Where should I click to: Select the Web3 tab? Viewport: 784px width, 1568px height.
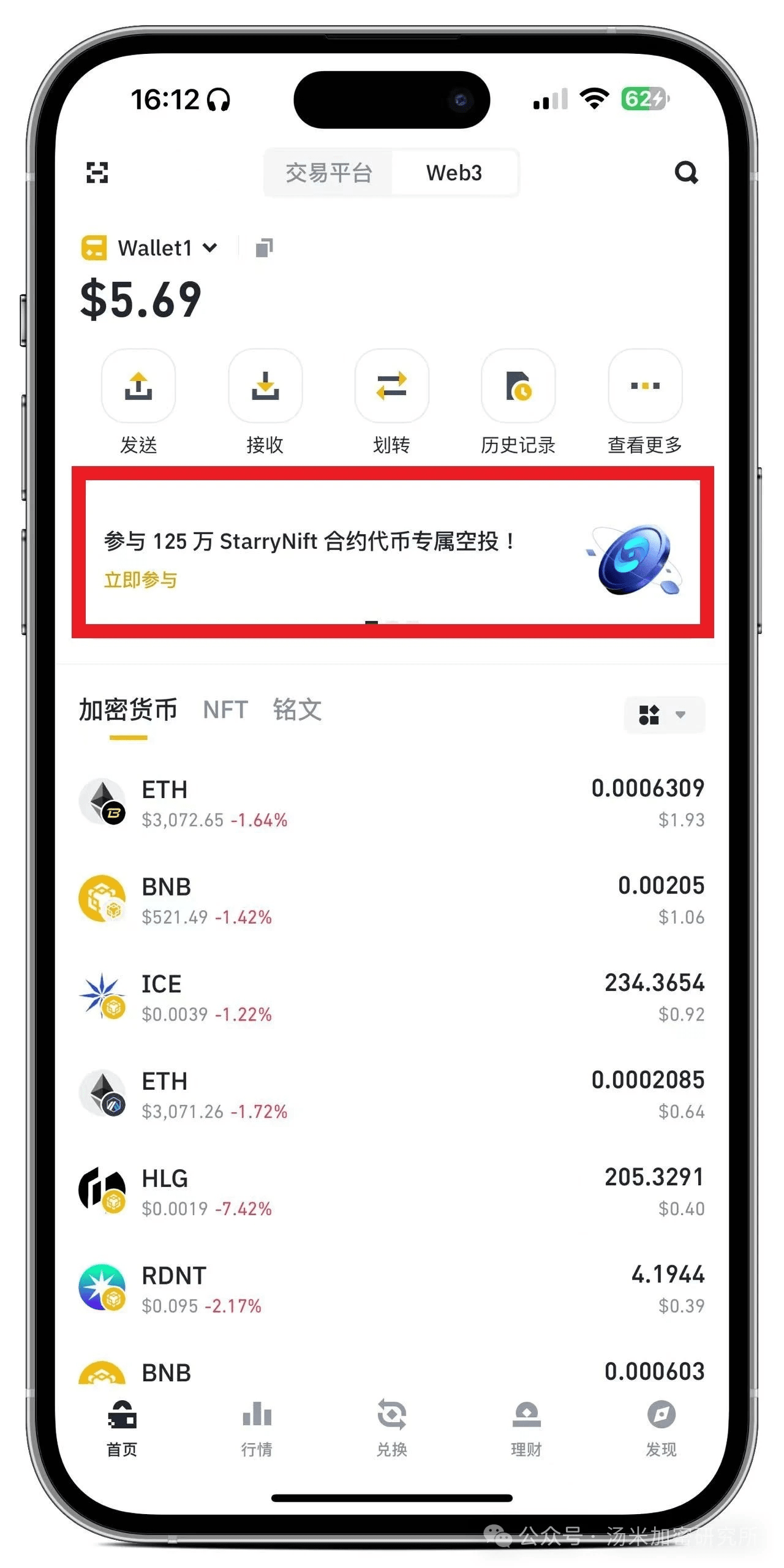point(454,173)
